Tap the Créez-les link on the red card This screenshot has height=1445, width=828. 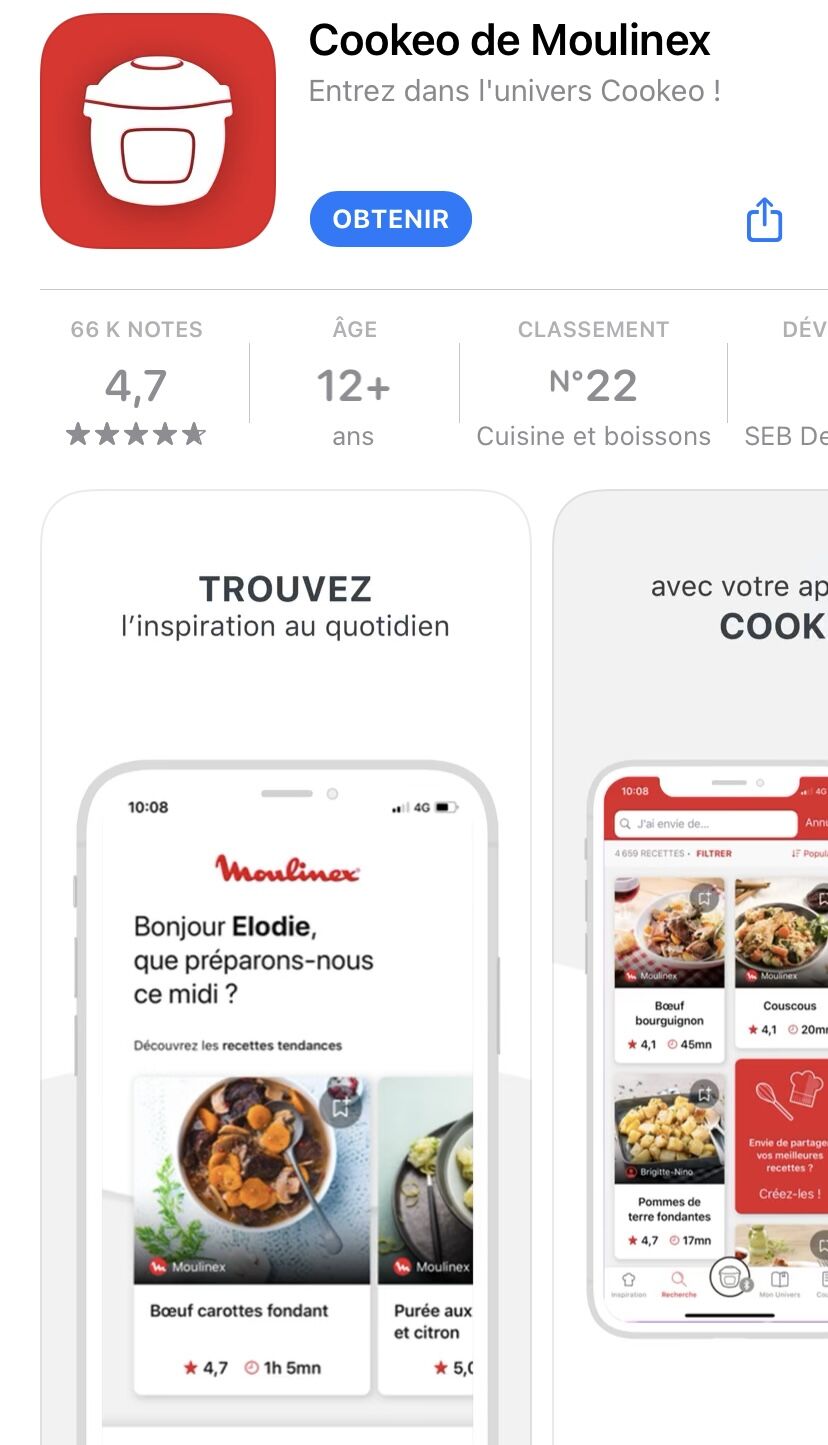pos(791,1193)
